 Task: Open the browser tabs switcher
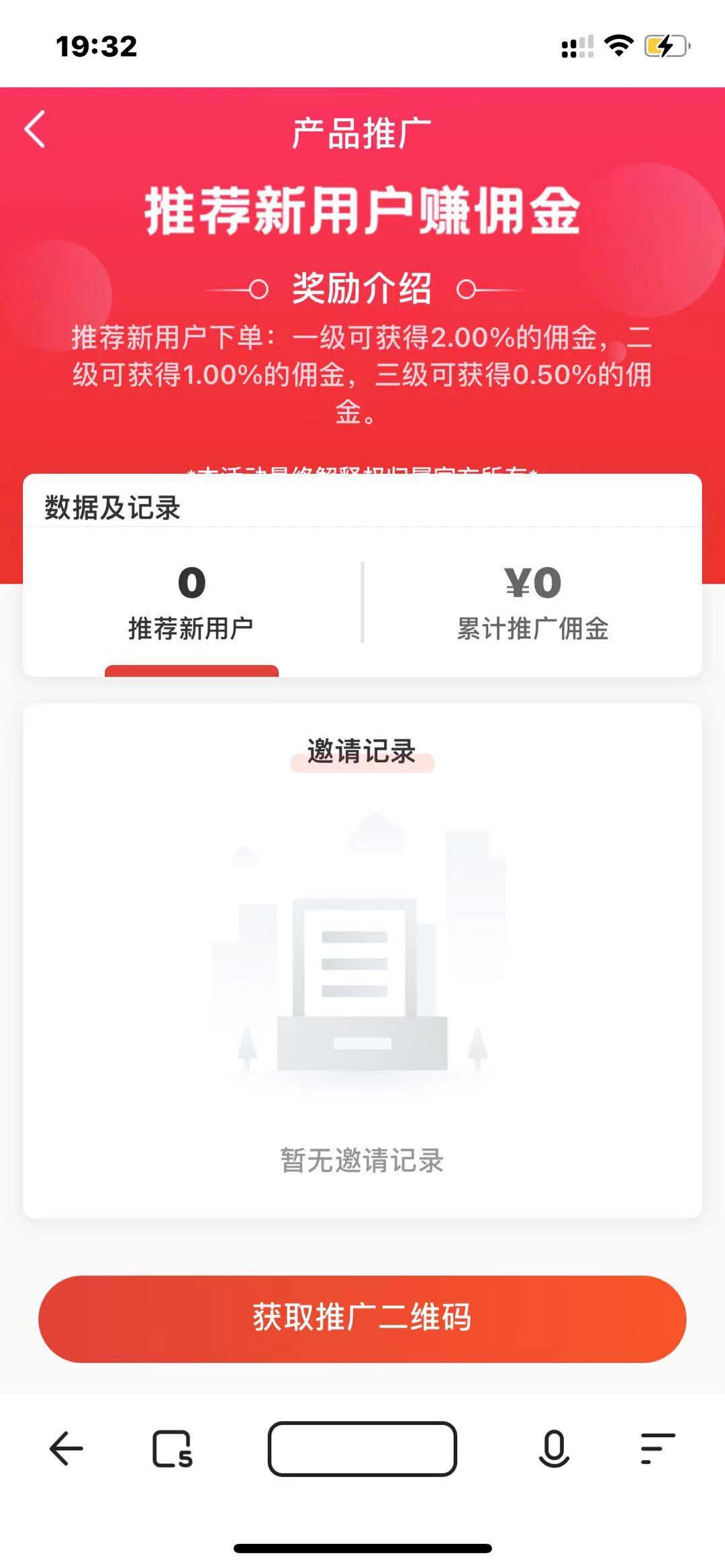[173, 1449]
